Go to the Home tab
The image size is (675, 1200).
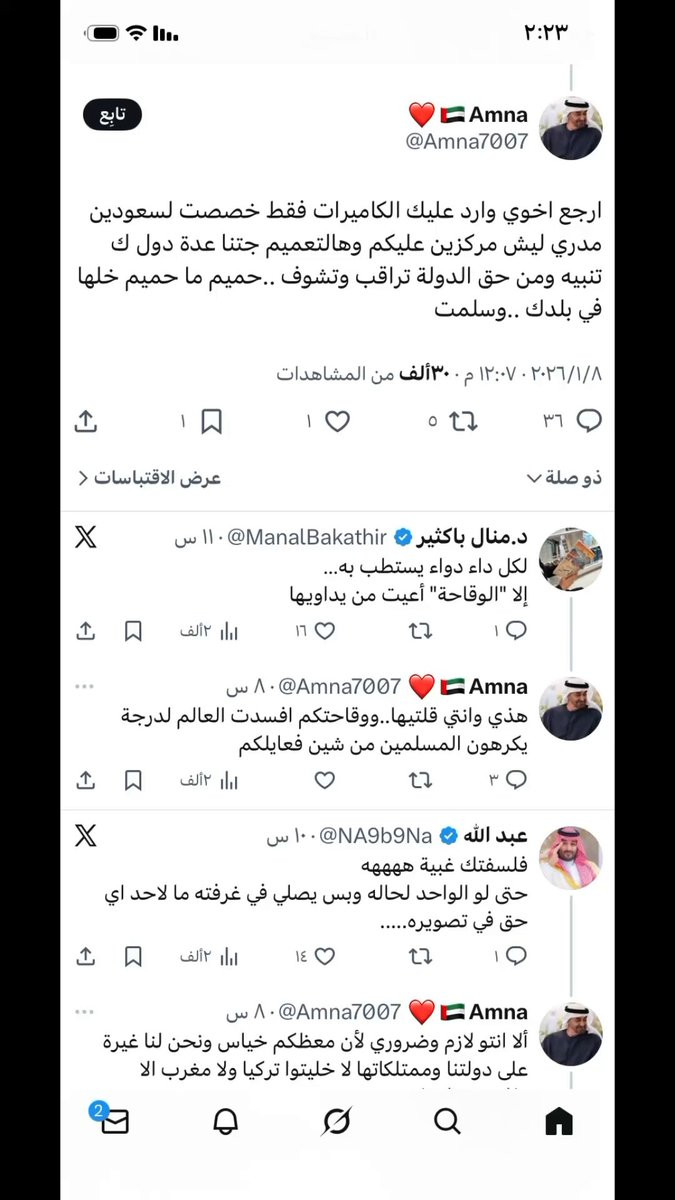coord(559,1122)
